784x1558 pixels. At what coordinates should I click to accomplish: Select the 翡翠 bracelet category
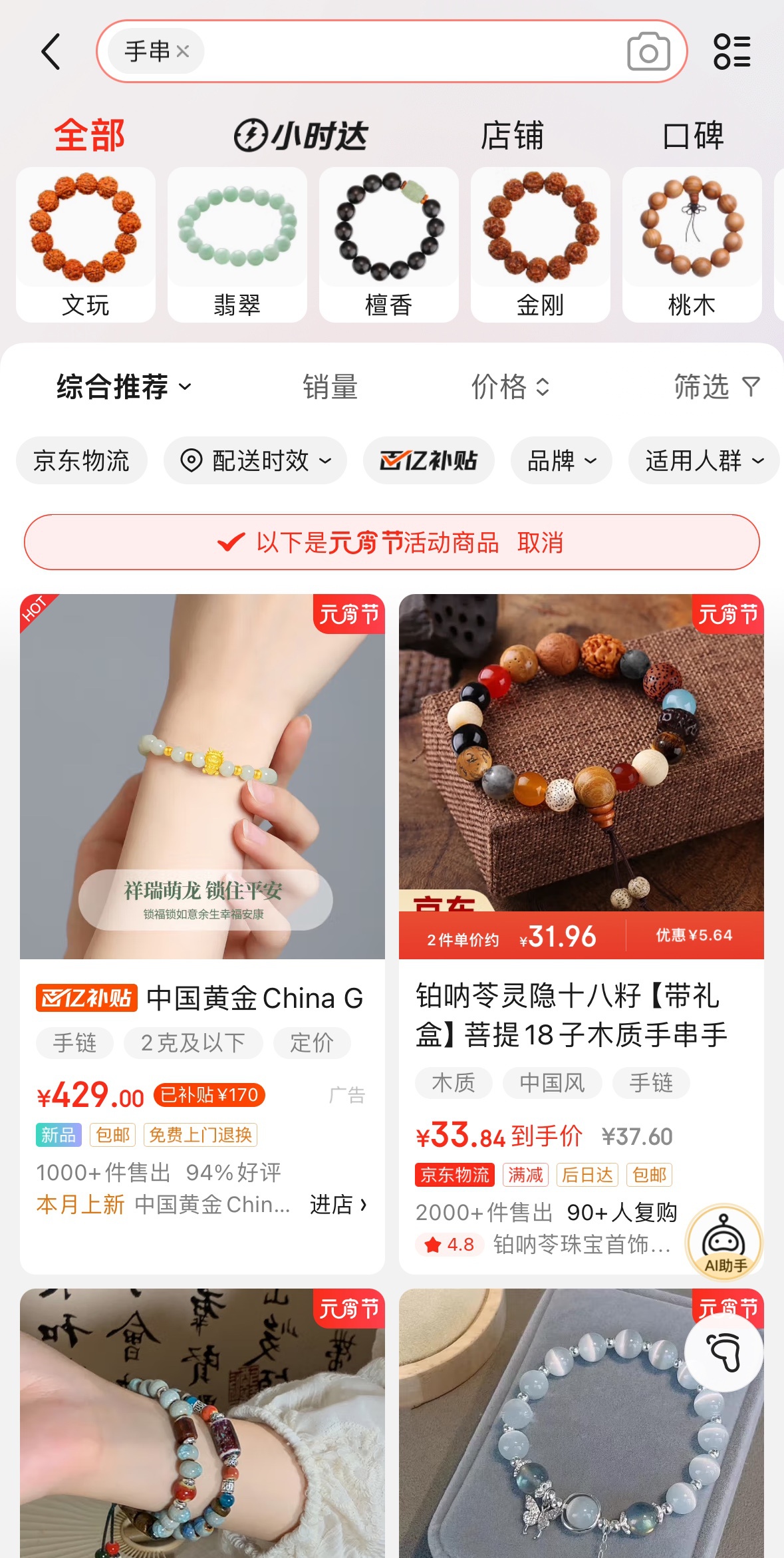(x=237, y=245)
